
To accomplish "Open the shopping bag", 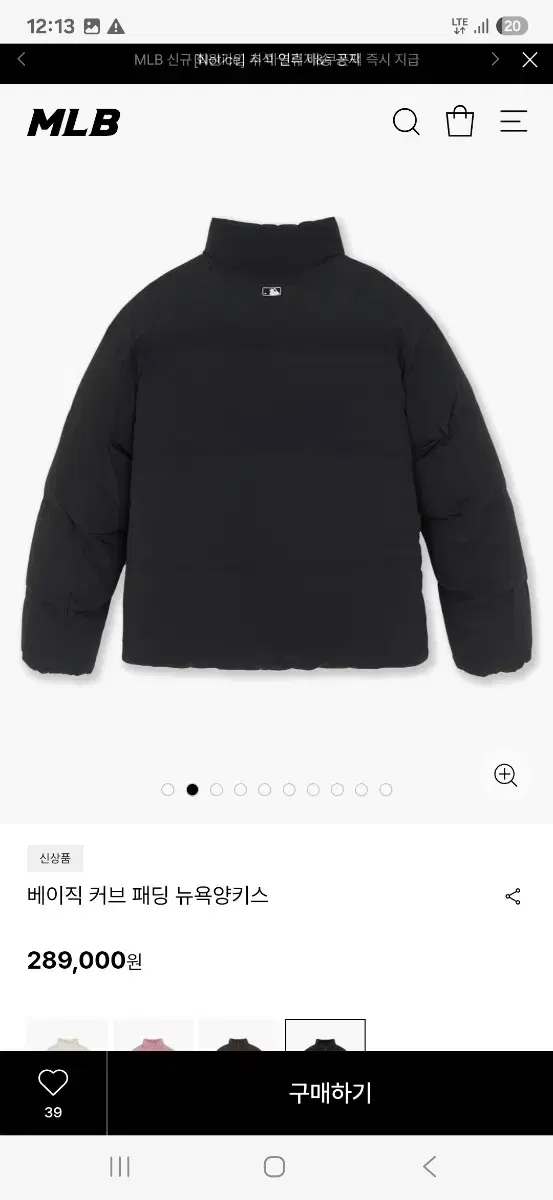I will [460, 121].
